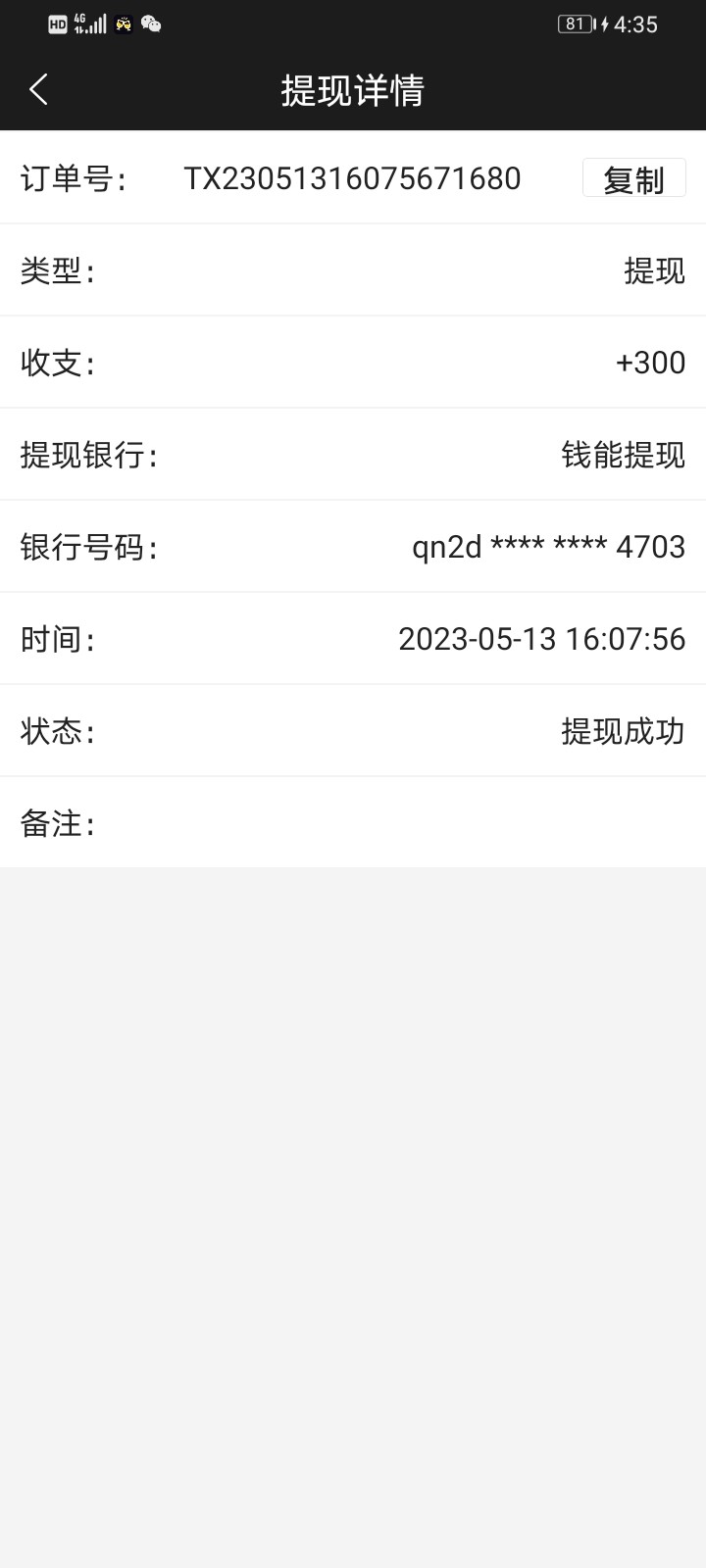706x1568 pixels.
Task: Tap the masked bank number ending 4703
Action: point(547,547)
